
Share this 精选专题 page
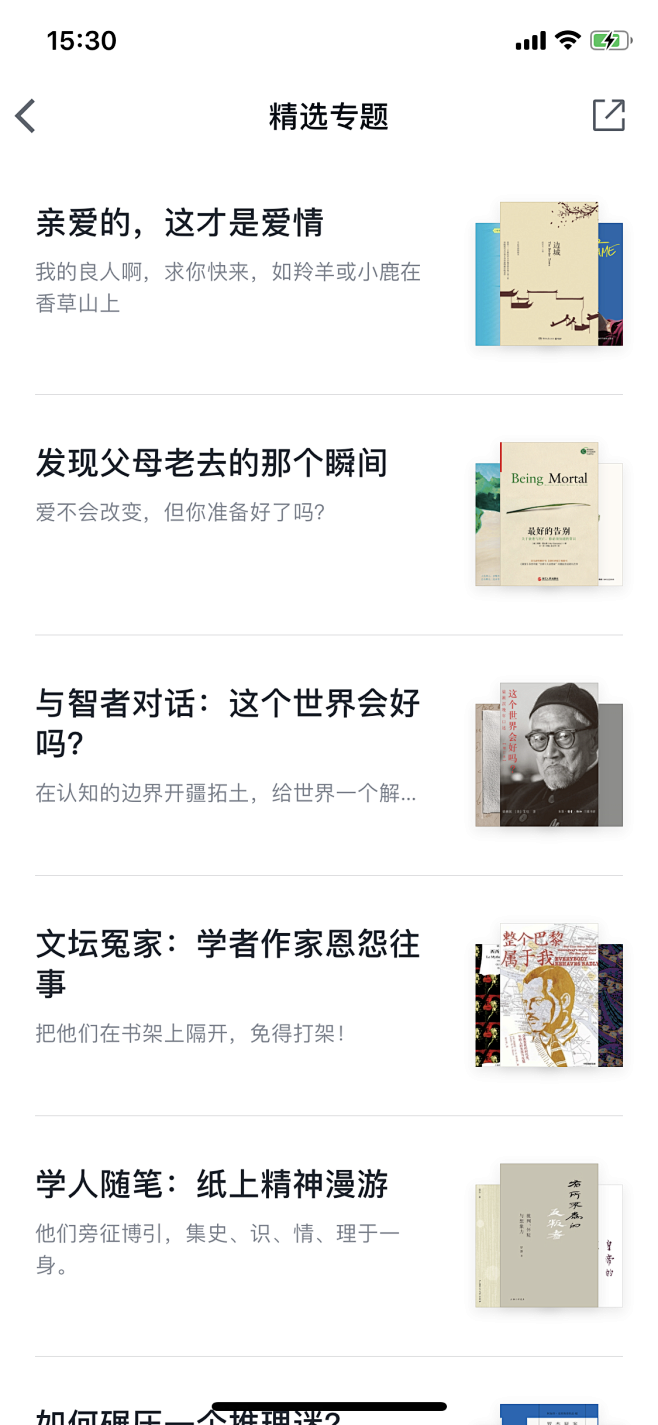pyautogui.click(x=608, y=116)
